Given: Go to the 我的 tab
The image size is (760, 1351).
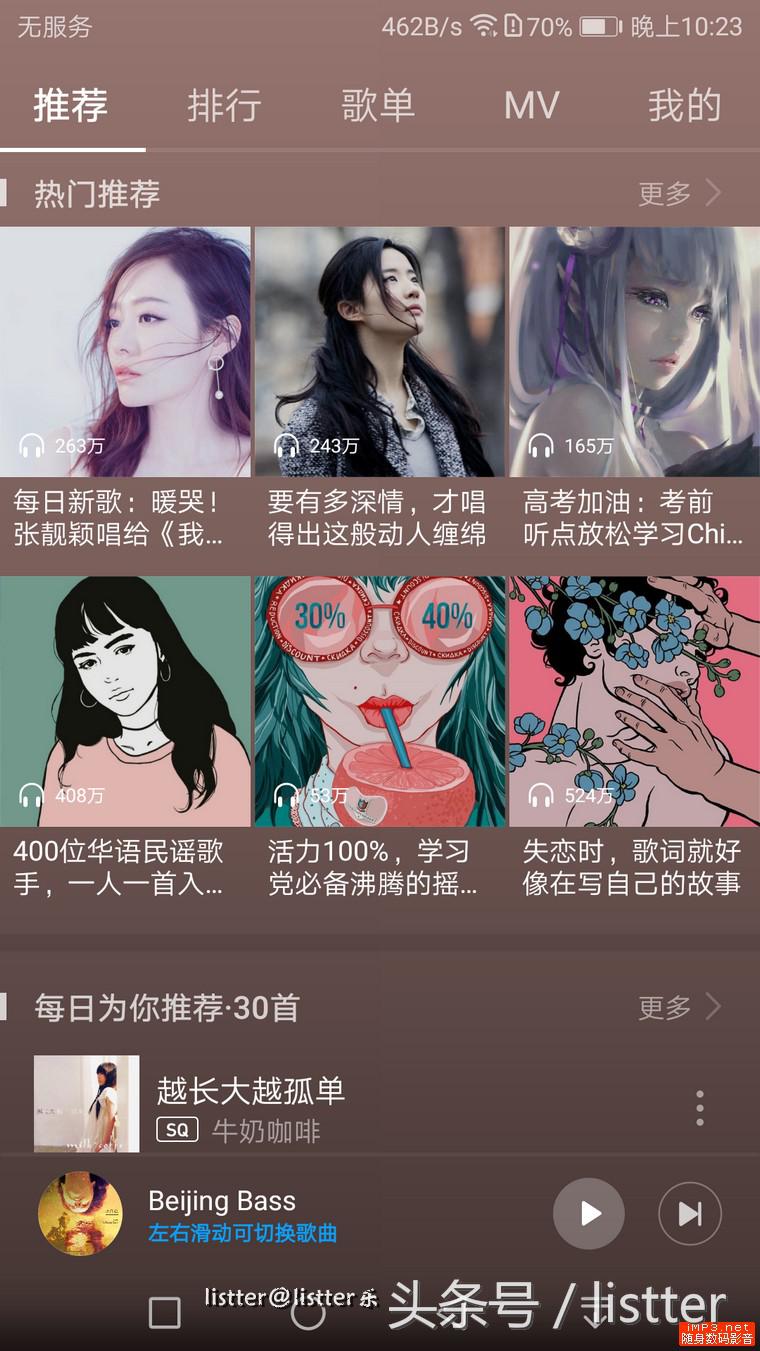Looking at the screenshot, I should [x=684, y=105].
